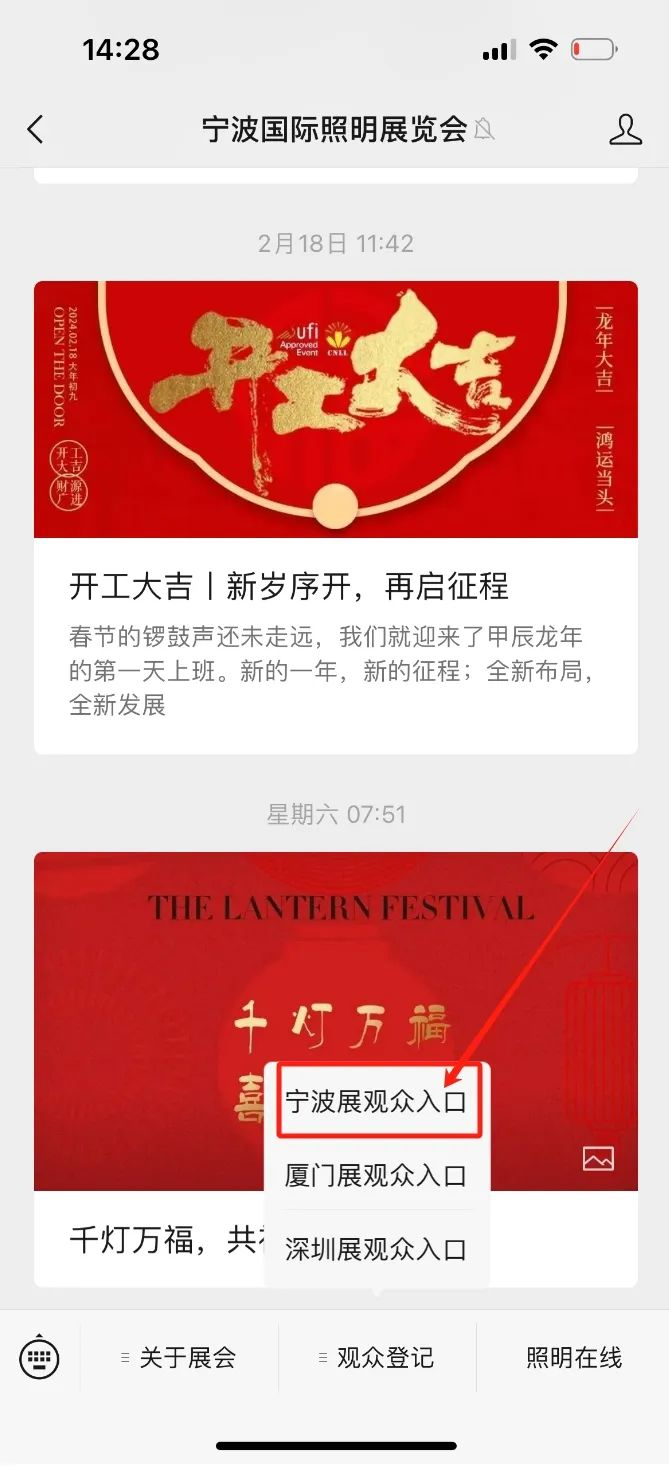This screenshot has width=669, height=1467.
Task: Open the account profile icon
Action: tap(625, 129)
